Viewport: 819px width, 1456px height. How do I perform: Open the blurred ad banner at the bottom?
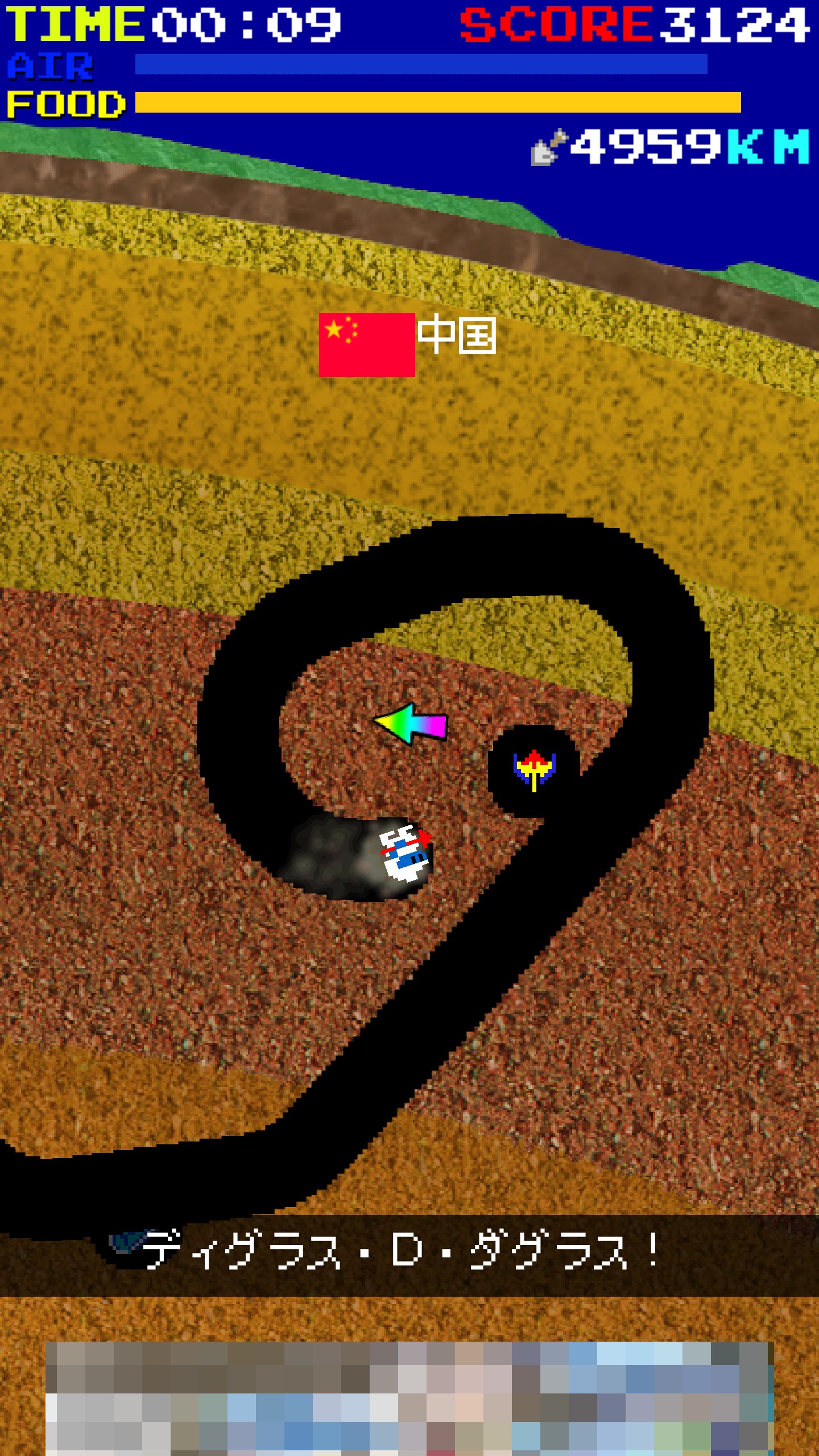(x=409, y=1399)
